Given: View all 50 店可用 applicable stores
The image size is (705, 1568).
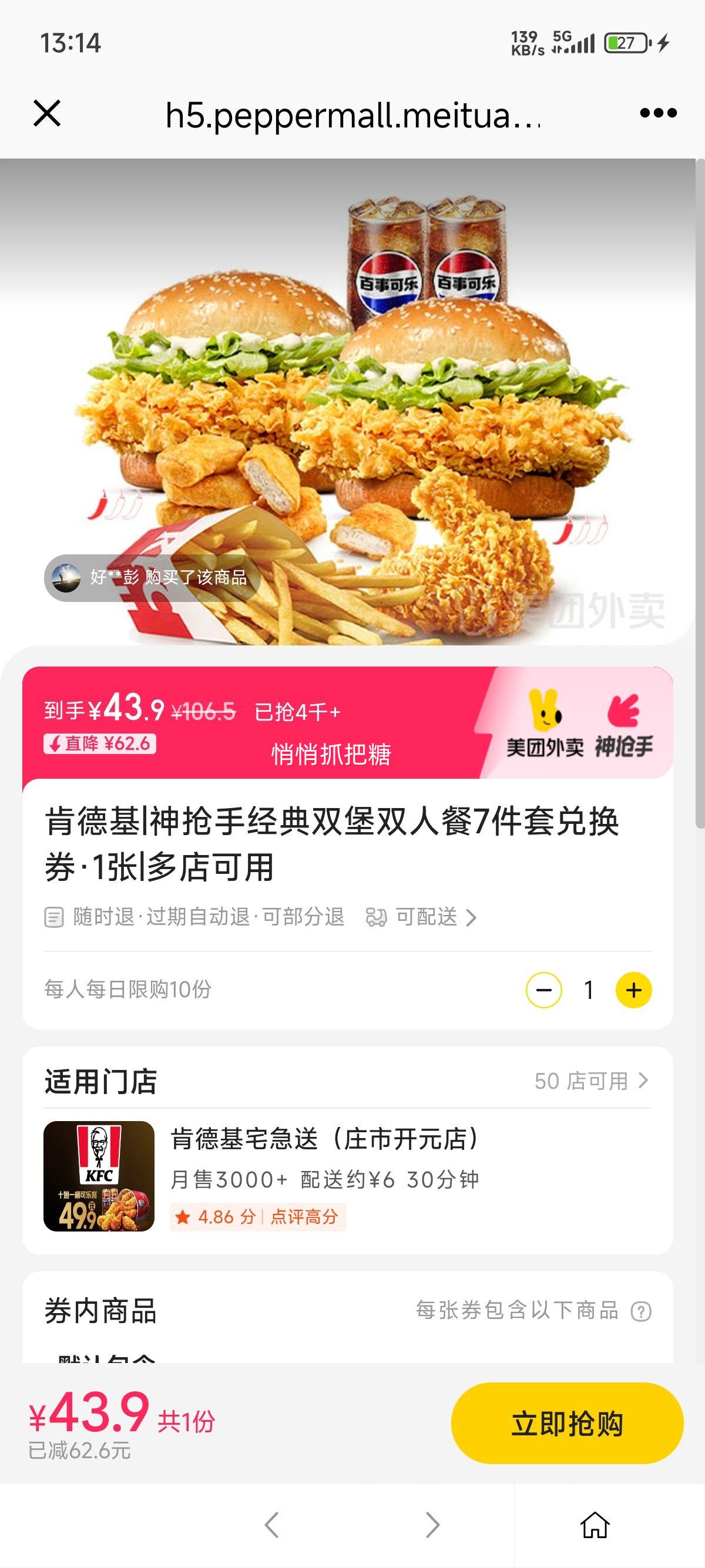Looking at the screenshot, I should 590,1081.
